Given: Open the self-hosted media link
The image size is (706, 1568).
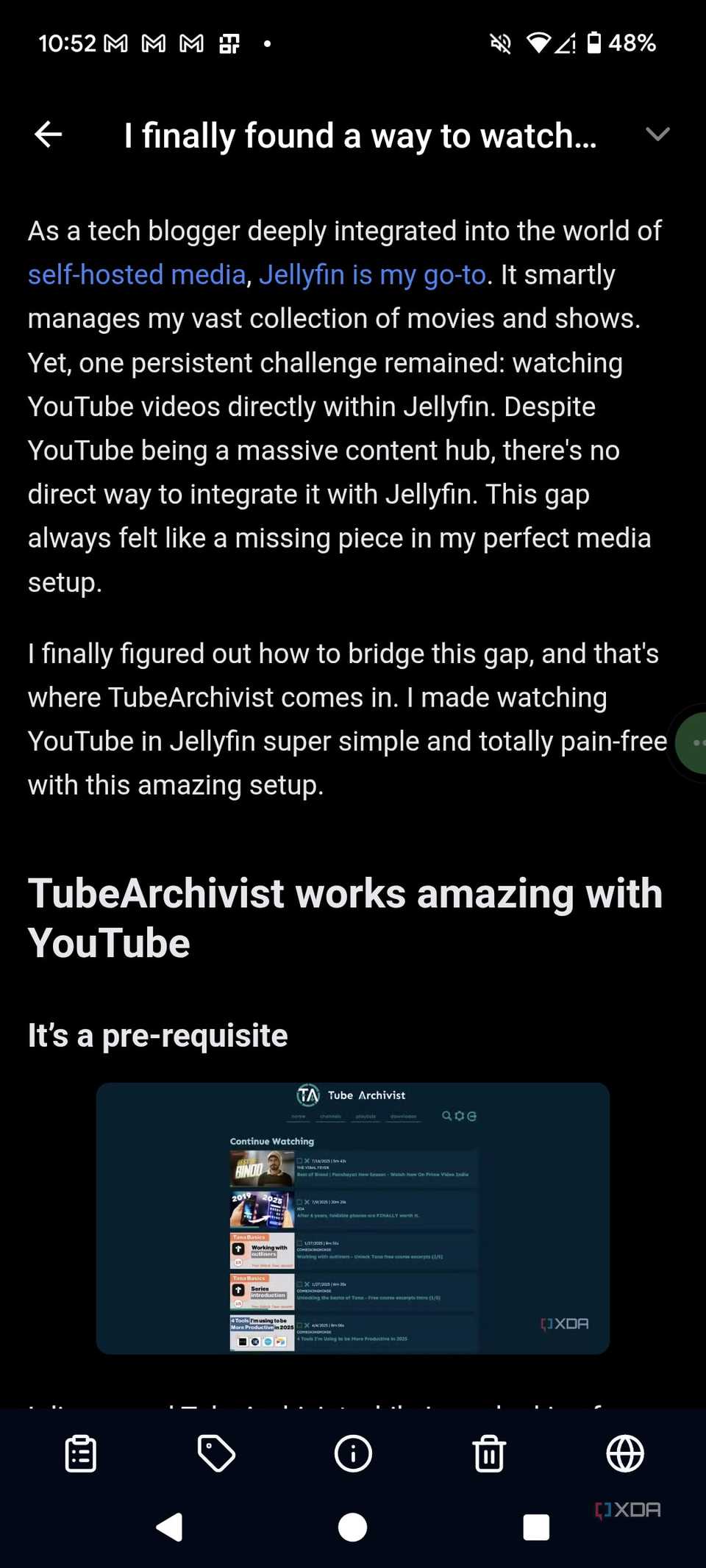Looking at the screenshot, I should 137,275.
